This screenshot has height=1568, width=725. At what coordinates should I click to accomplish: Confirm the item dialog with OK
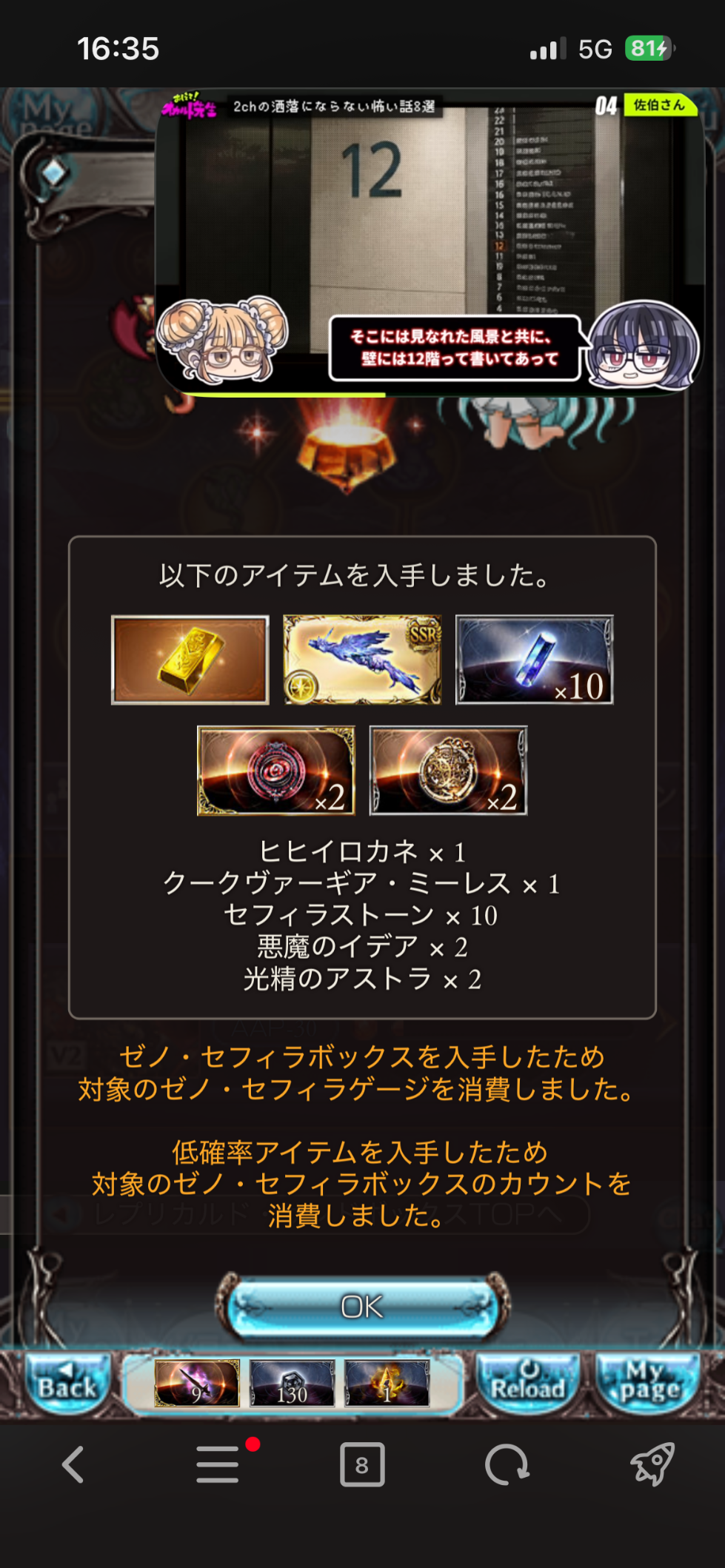pos(362,1306)
